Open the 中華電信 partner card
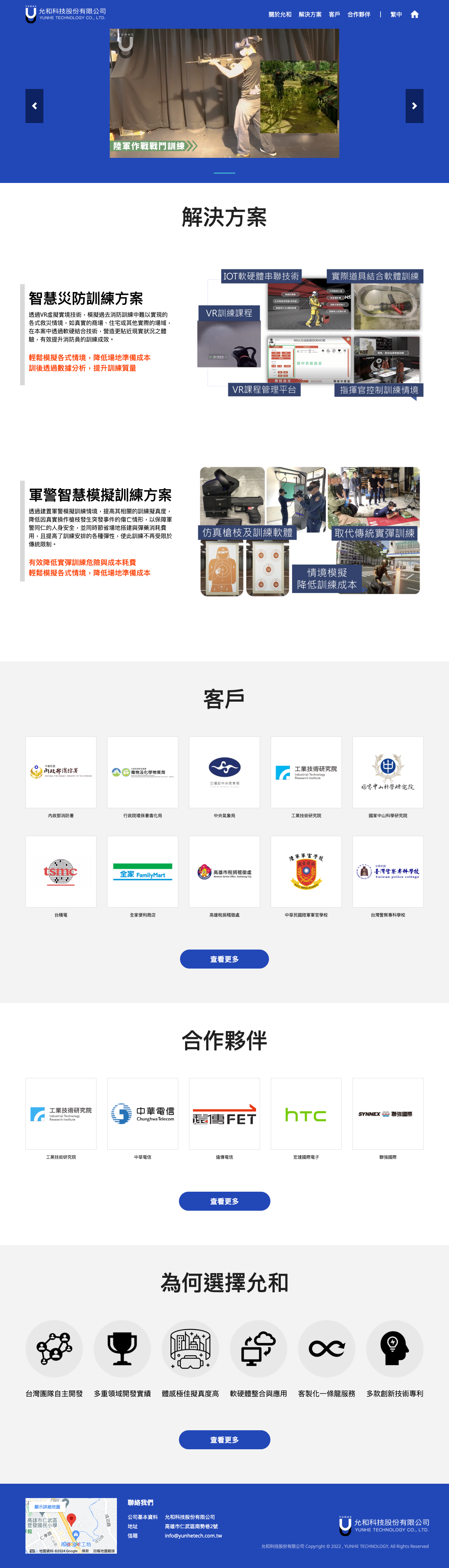Screen dimensions: 449x1568 (x=142, y=1114)
